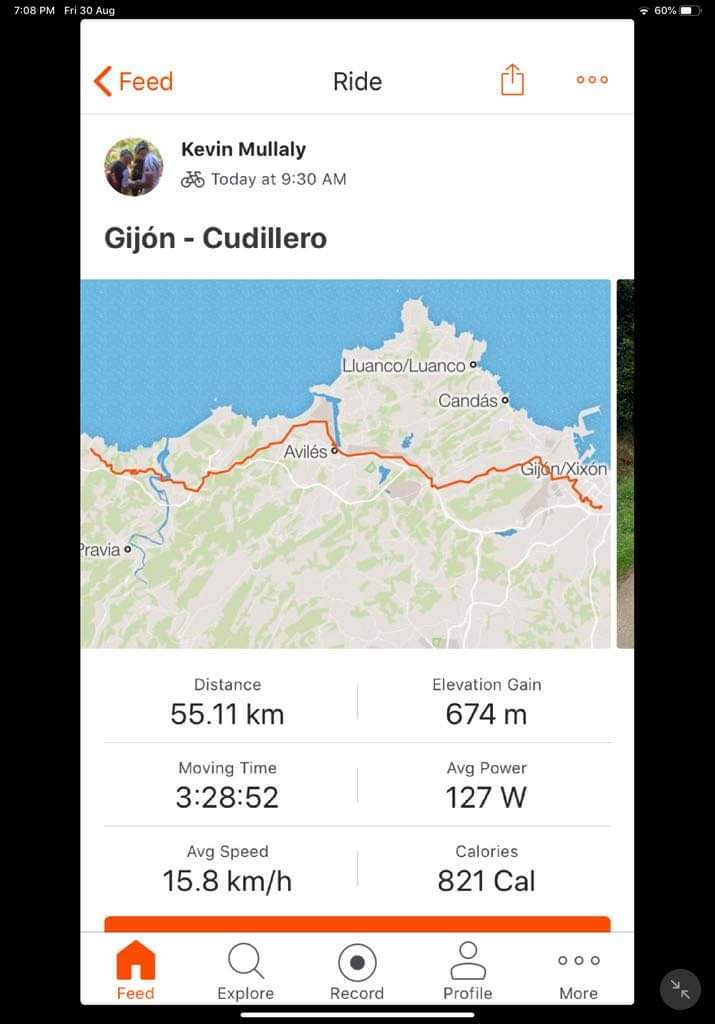
Task: Open the ride photo beside the map
Action: click(x=625, y=463)
